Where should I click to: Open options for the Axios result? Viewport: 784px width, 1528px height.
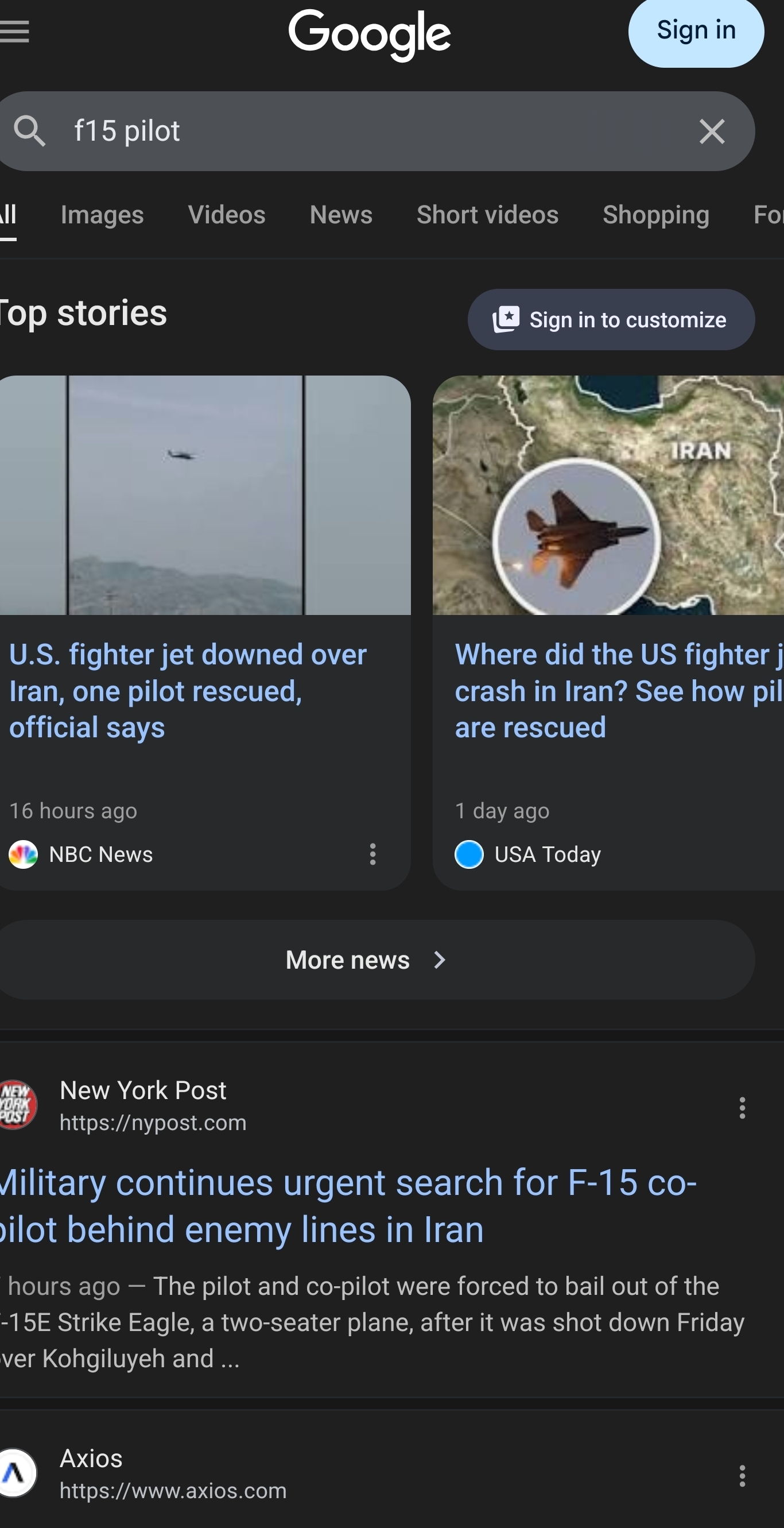coord(742,1475)
